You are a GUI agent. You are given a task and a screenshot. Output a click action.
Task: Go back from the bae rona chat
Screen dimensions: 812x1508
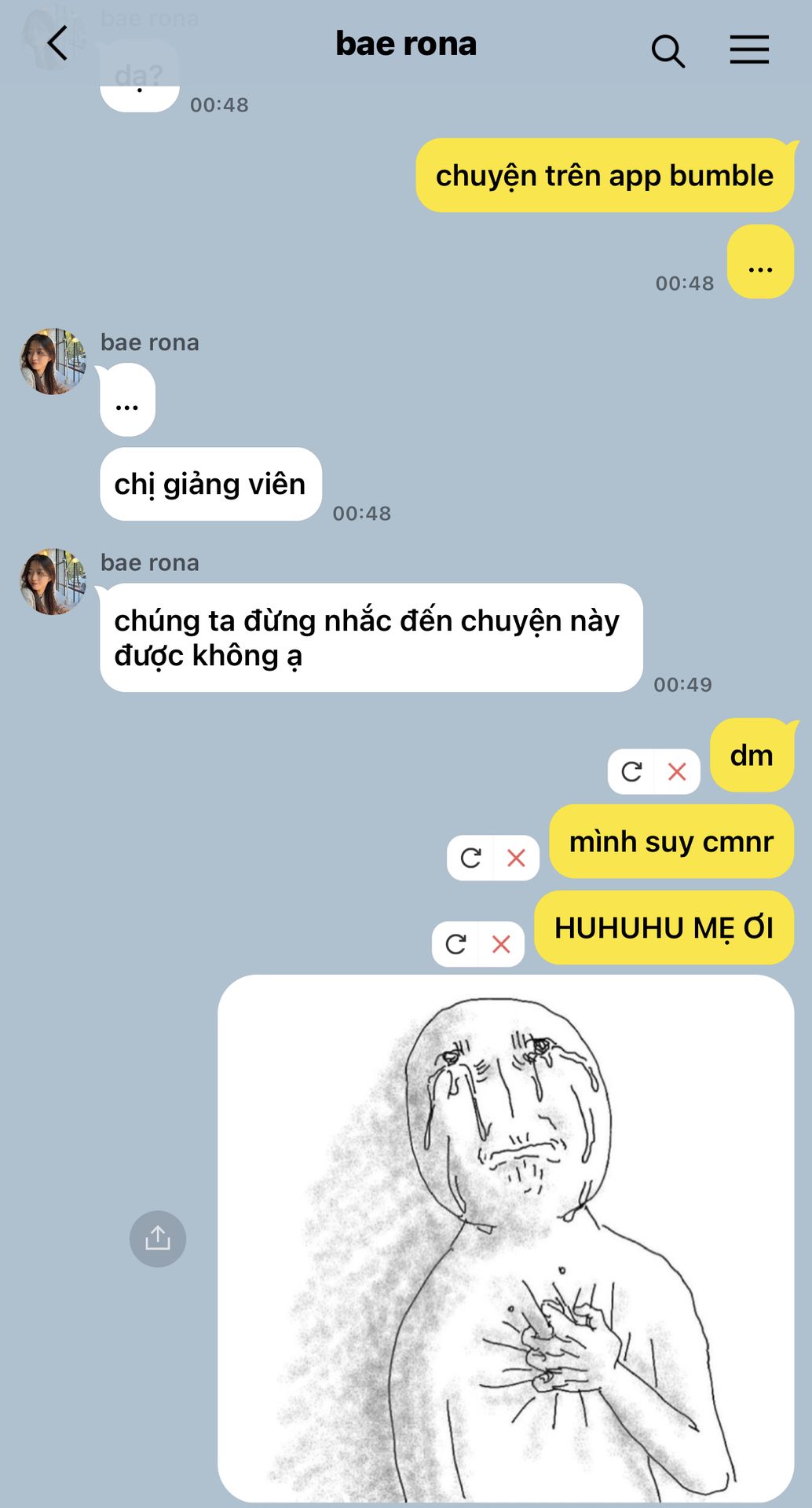(57, 43)
